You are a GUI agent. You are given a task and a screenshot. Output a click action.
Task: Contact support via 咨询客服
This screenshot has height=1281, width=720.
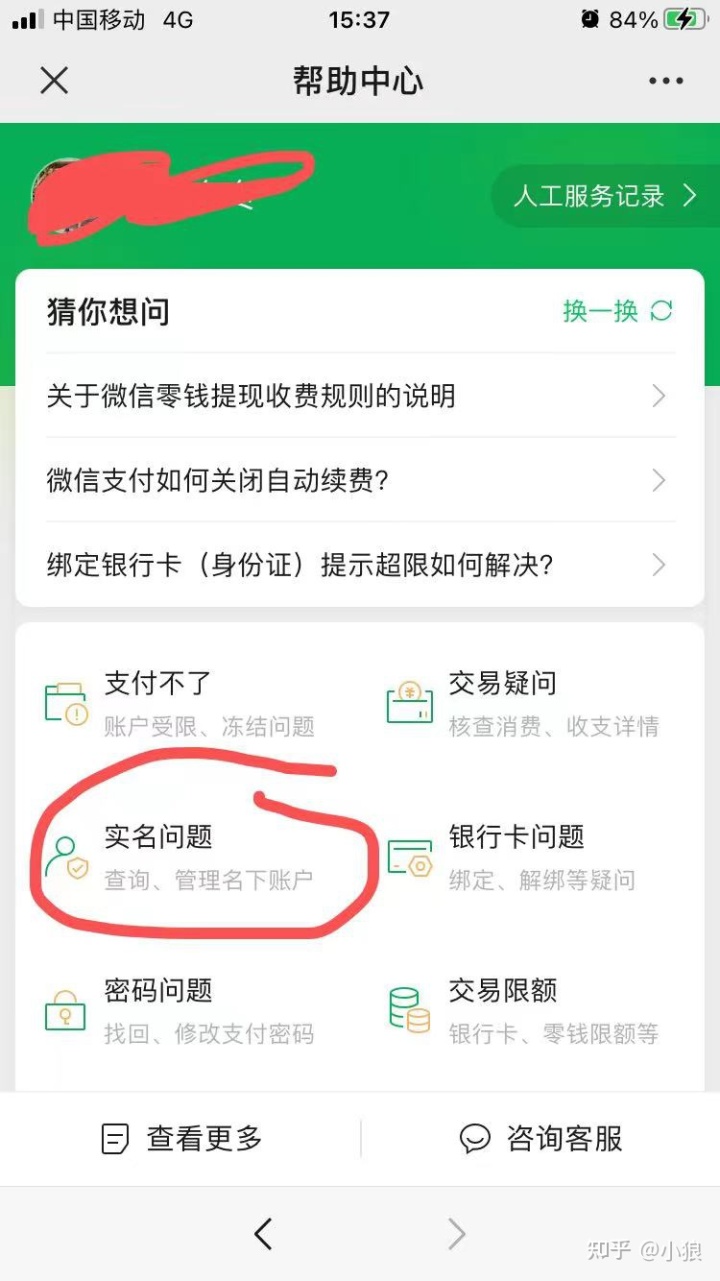tap(541, 1138)
